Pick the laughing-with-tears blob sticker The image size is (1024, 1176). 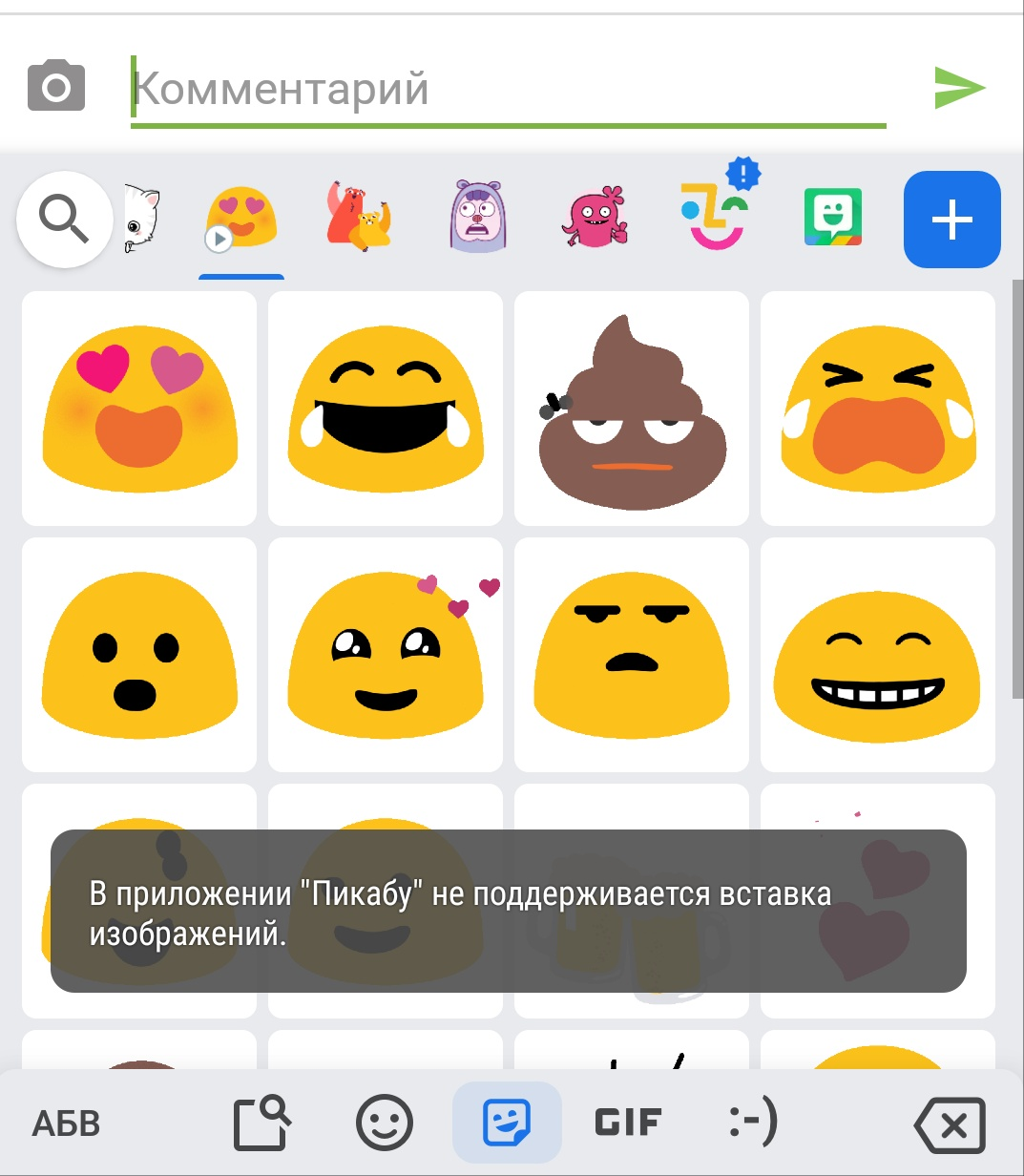386,408
